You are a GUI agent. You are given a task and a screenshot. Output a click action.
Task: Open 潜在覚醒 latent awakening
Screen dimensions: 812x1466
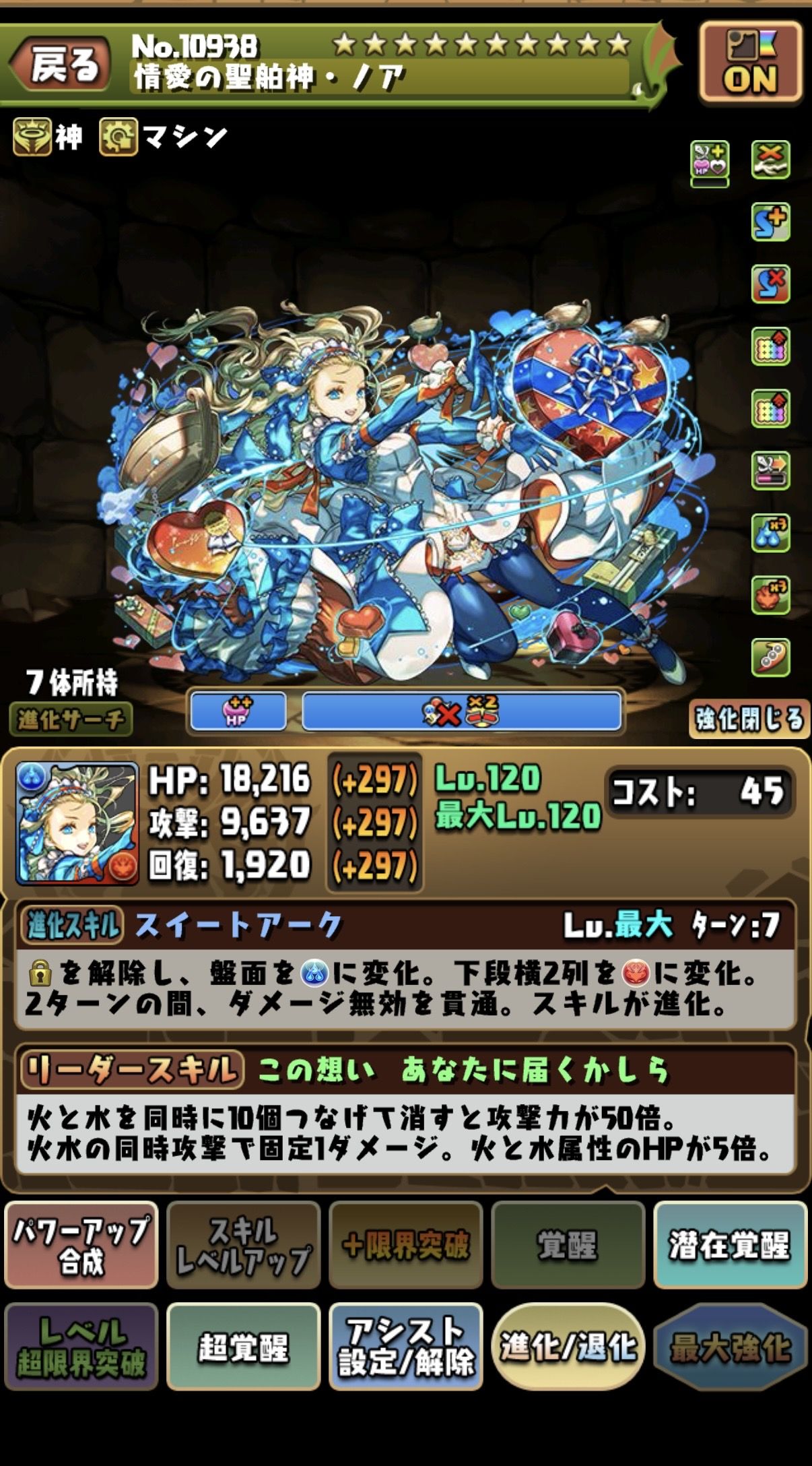click(x=730, y=1246)
